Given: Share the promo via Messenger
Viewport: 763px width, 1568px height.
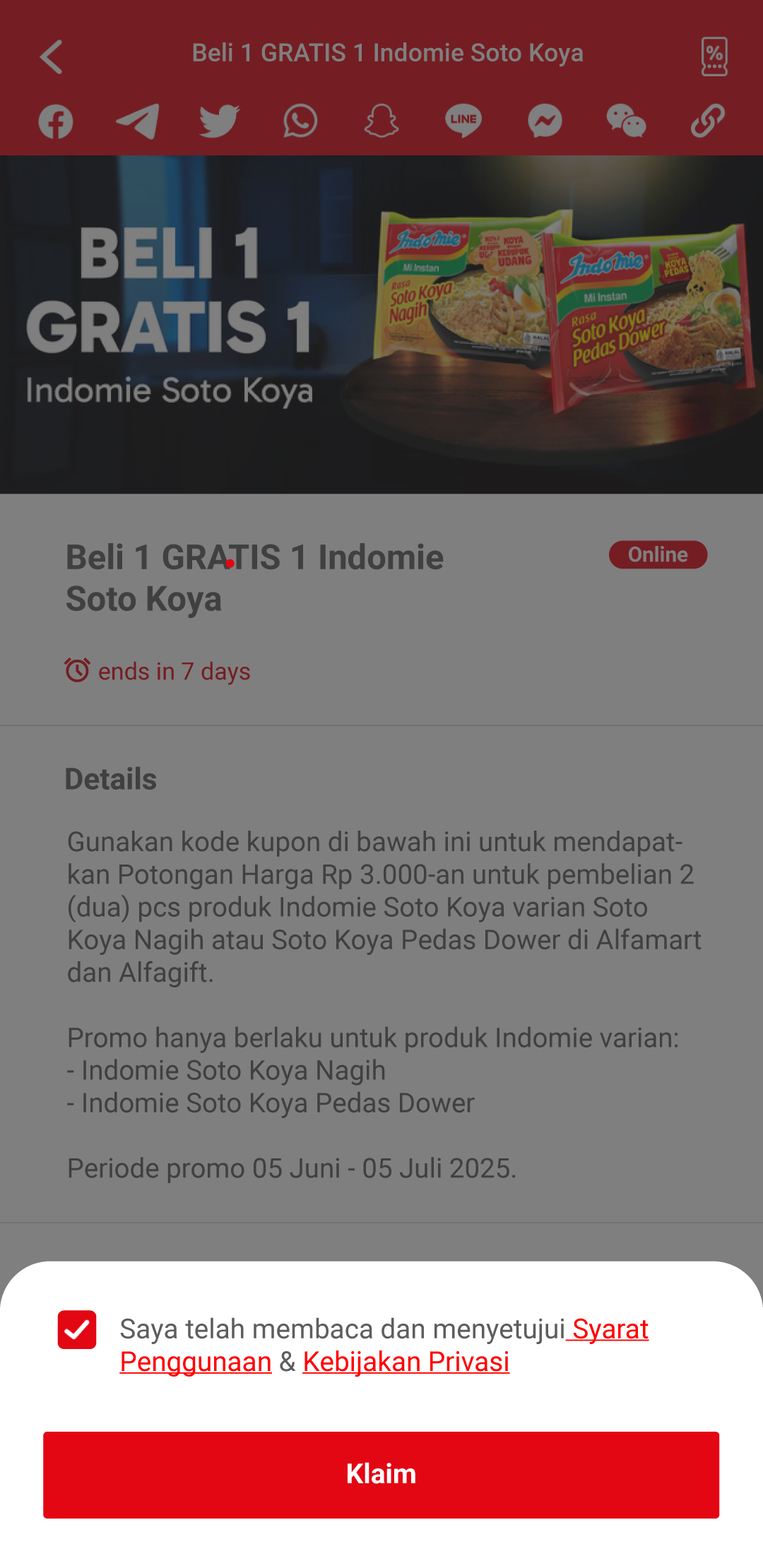Looking at the screenshot, I should click(545, 121).
